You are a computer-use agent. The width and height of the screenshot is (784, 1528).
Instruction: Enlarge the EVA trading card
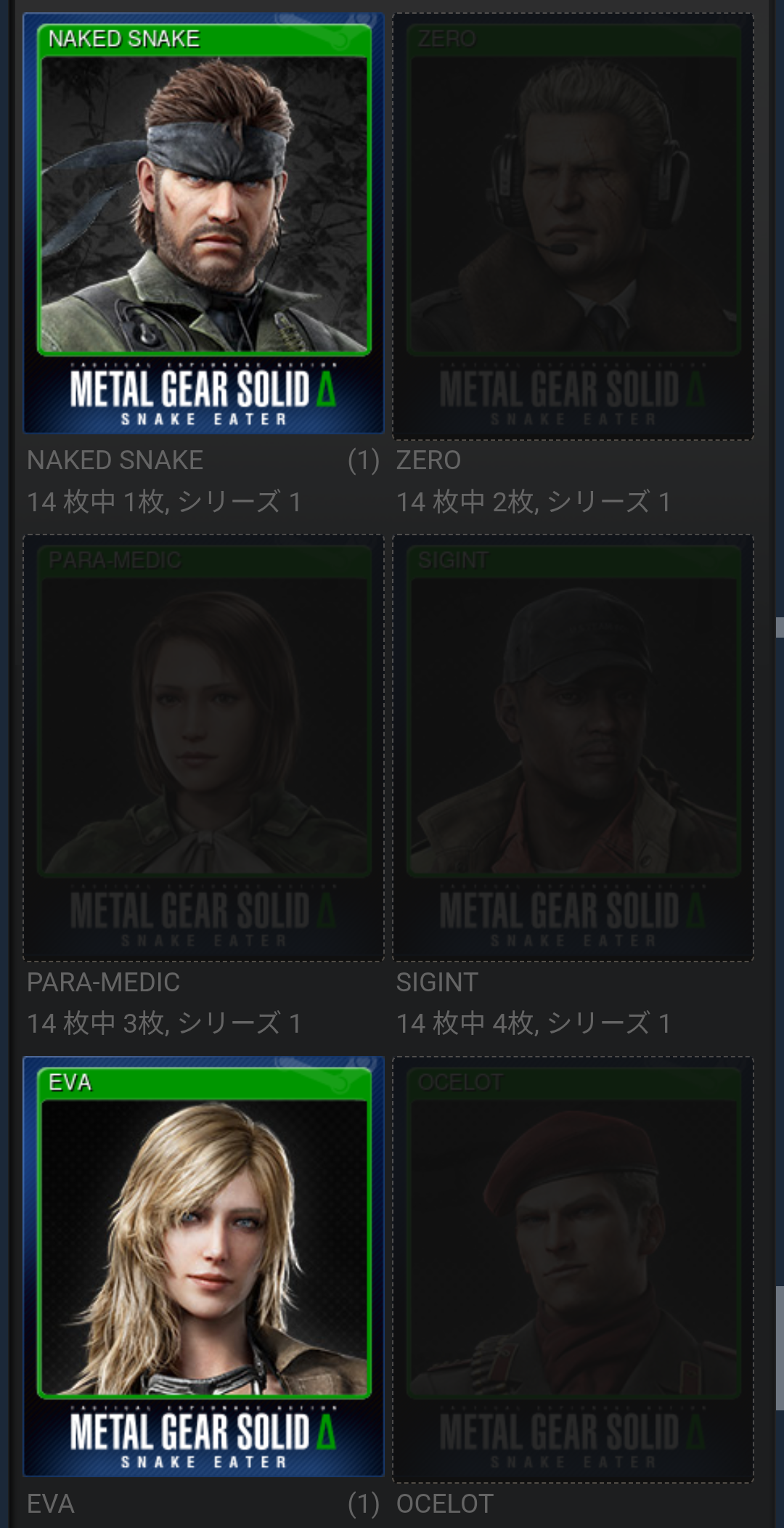point(203,1267)
